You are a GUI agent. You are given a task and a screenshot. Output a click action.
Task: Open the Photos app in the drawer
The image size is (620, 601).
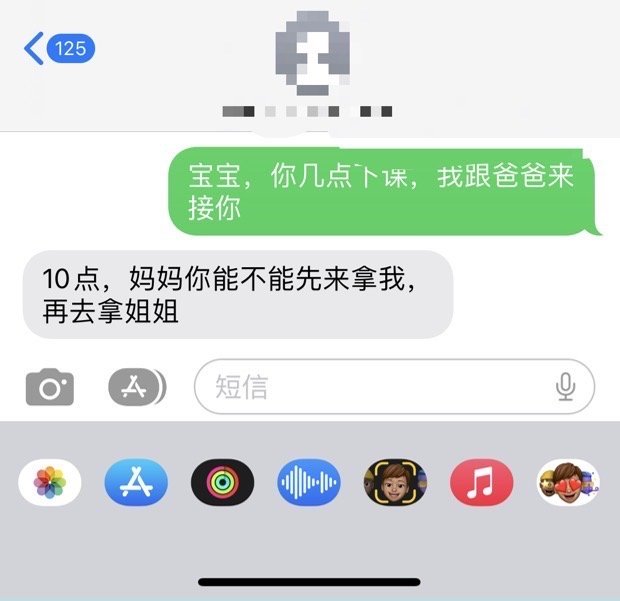coord(50,484)
